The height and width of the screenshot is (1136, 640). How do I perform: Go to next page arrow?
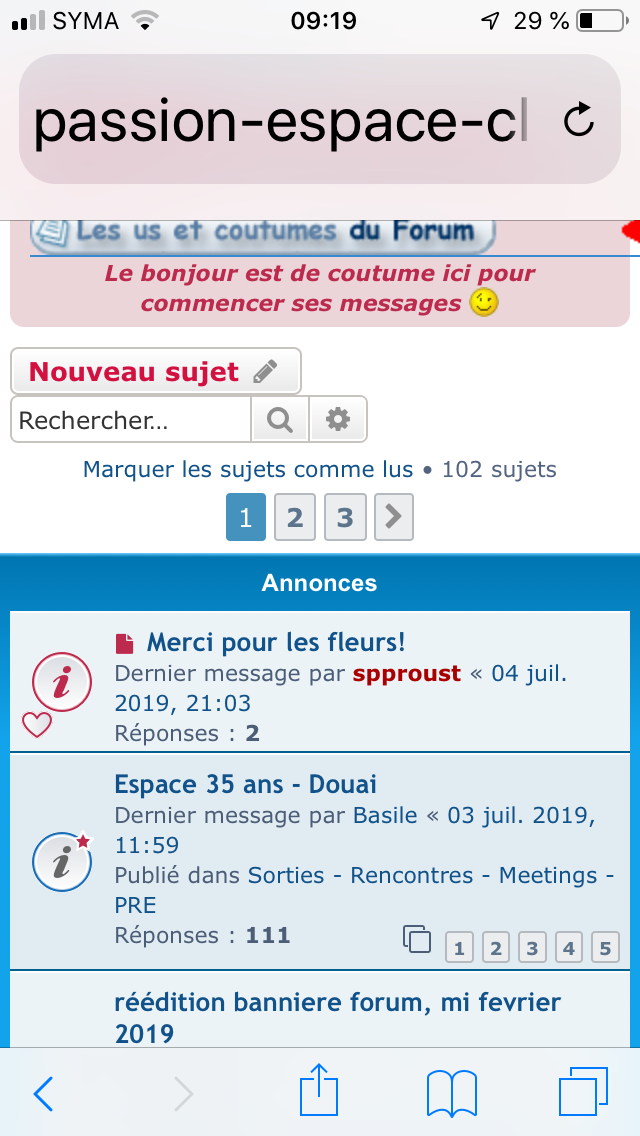[394, 517]
